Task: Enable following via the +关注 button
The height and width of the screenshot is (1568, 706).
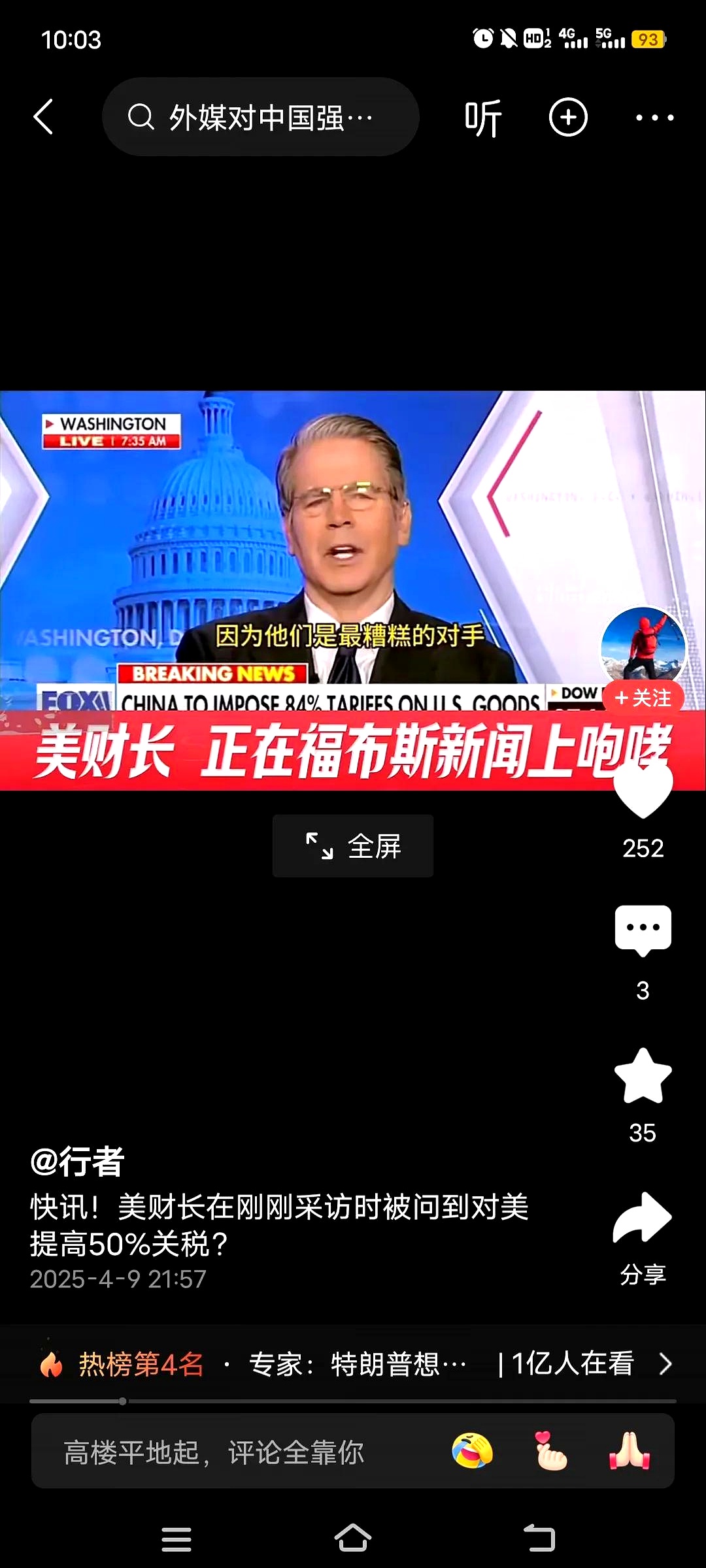Action: (644, 698)
